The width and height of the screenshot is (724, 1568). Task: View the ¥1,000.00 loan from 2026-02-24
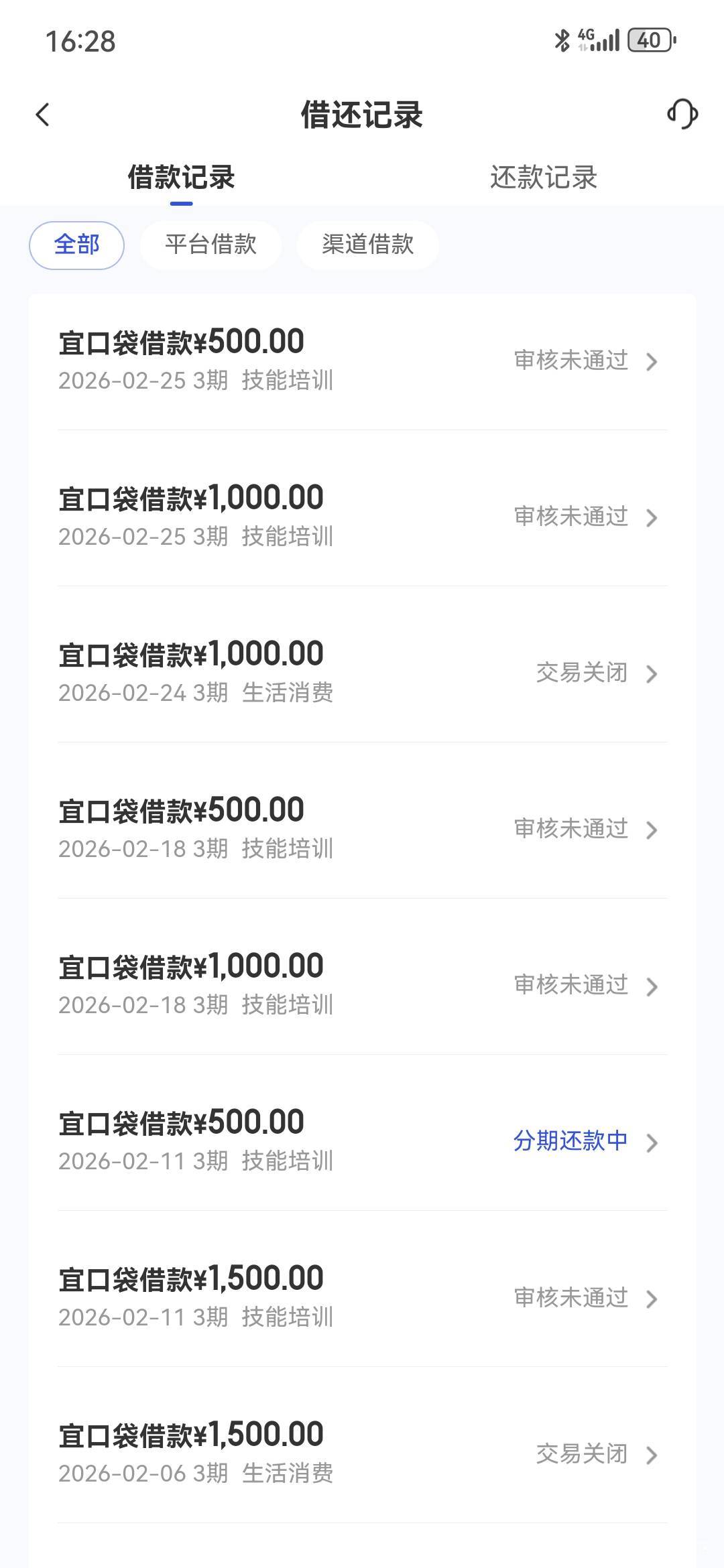point(362,673)
